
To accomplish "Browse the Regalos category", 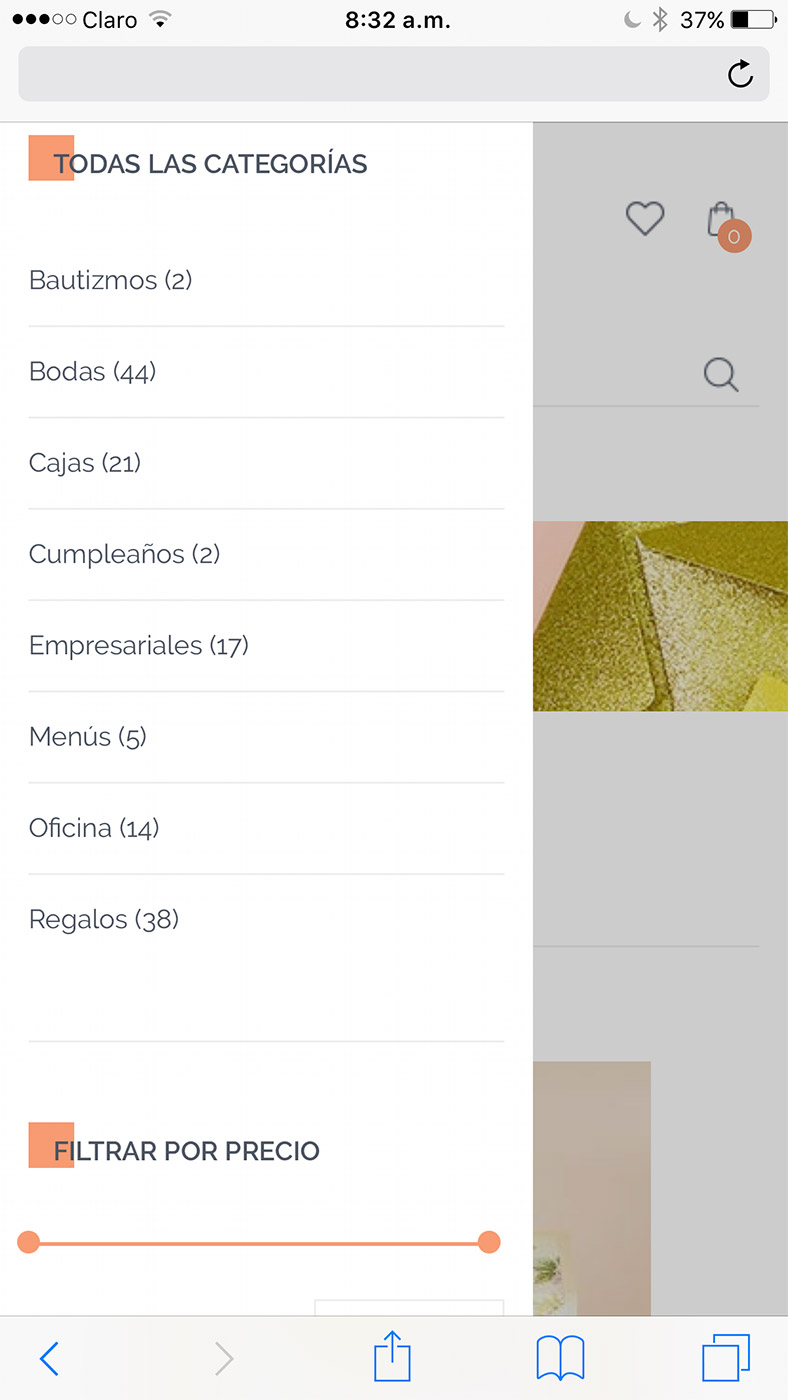I will point(104,919).
